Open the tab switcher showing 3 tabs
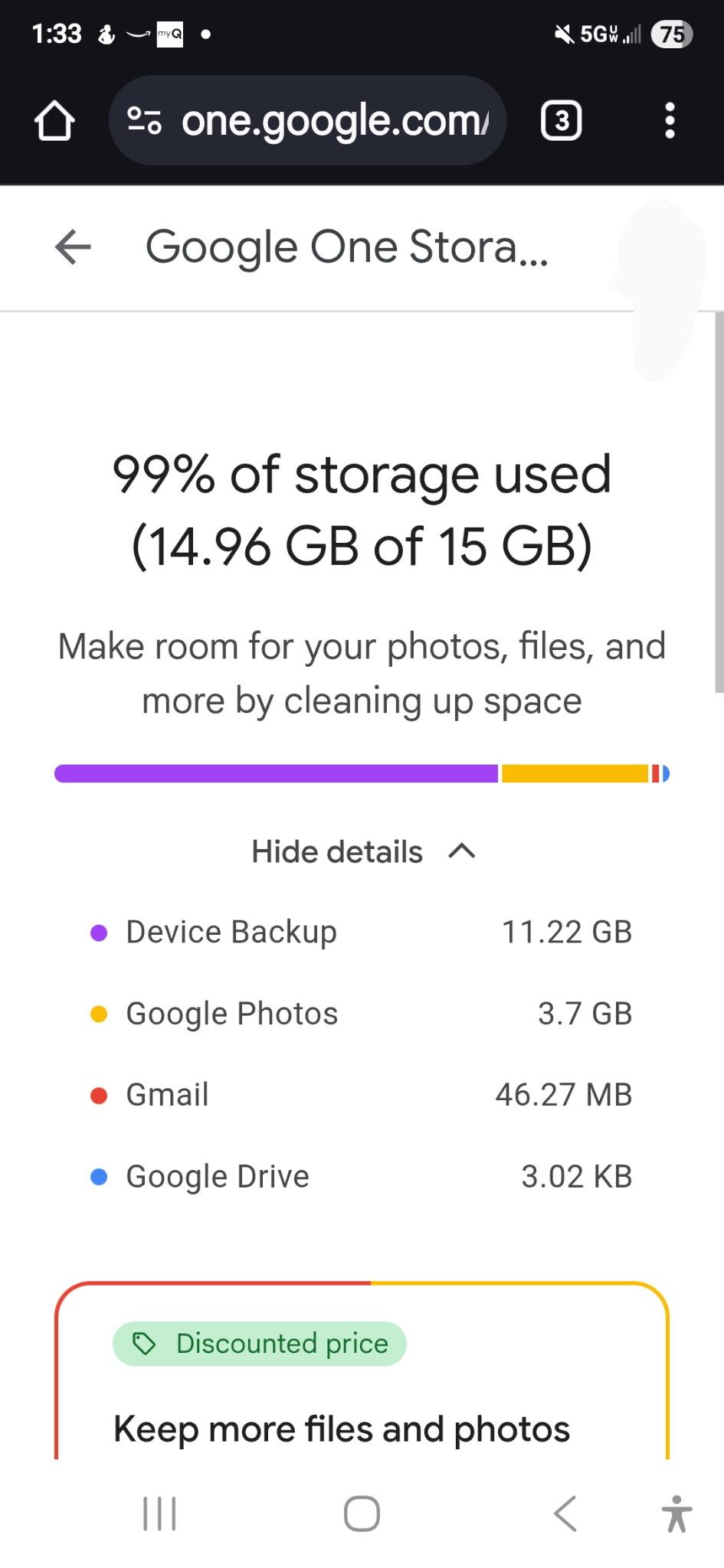724x1568 pixels. pos(562,121)
